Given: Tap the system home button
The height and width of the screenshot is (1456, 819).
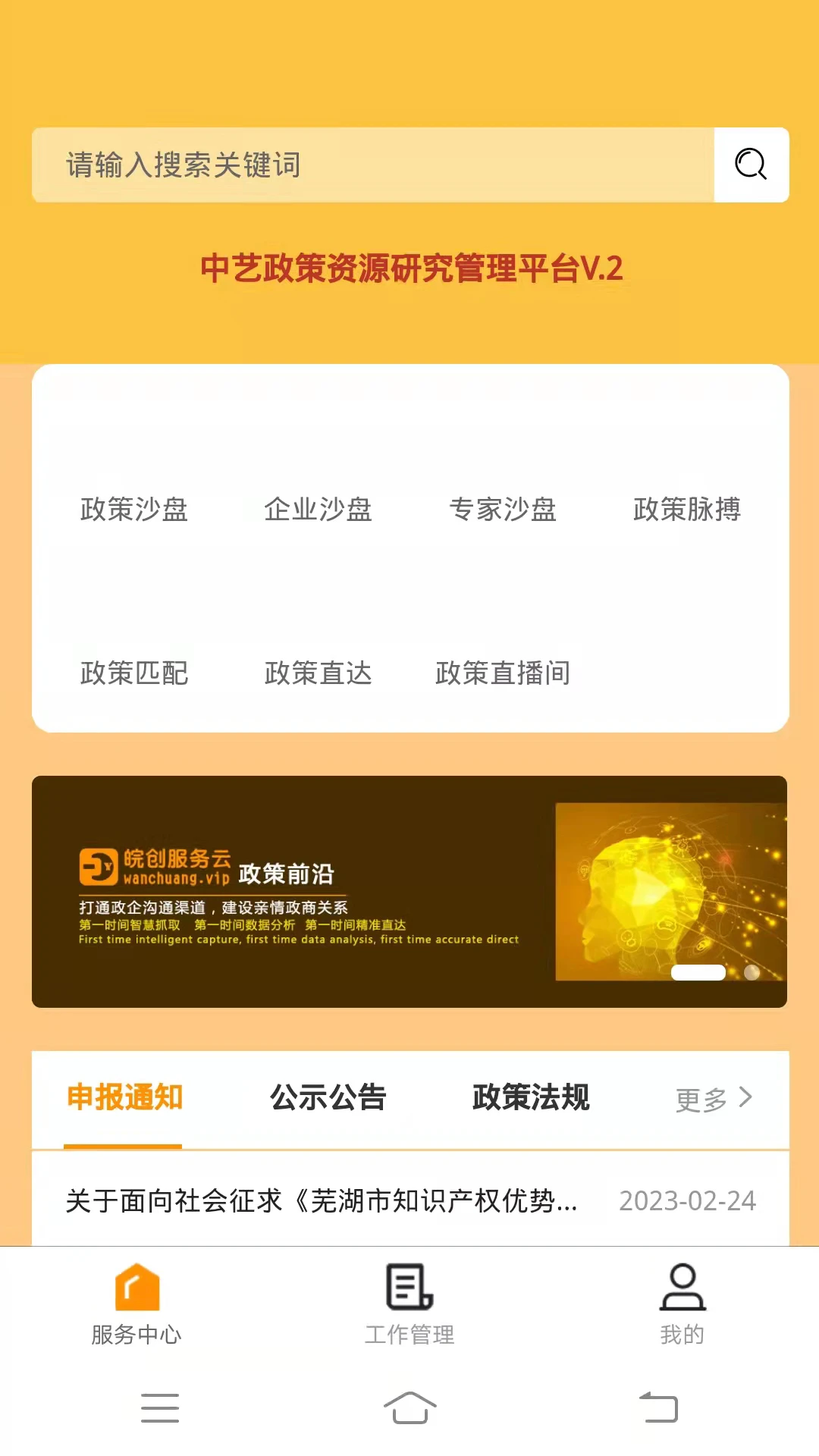Looking at the screenshot, I should pos(409,1407).
